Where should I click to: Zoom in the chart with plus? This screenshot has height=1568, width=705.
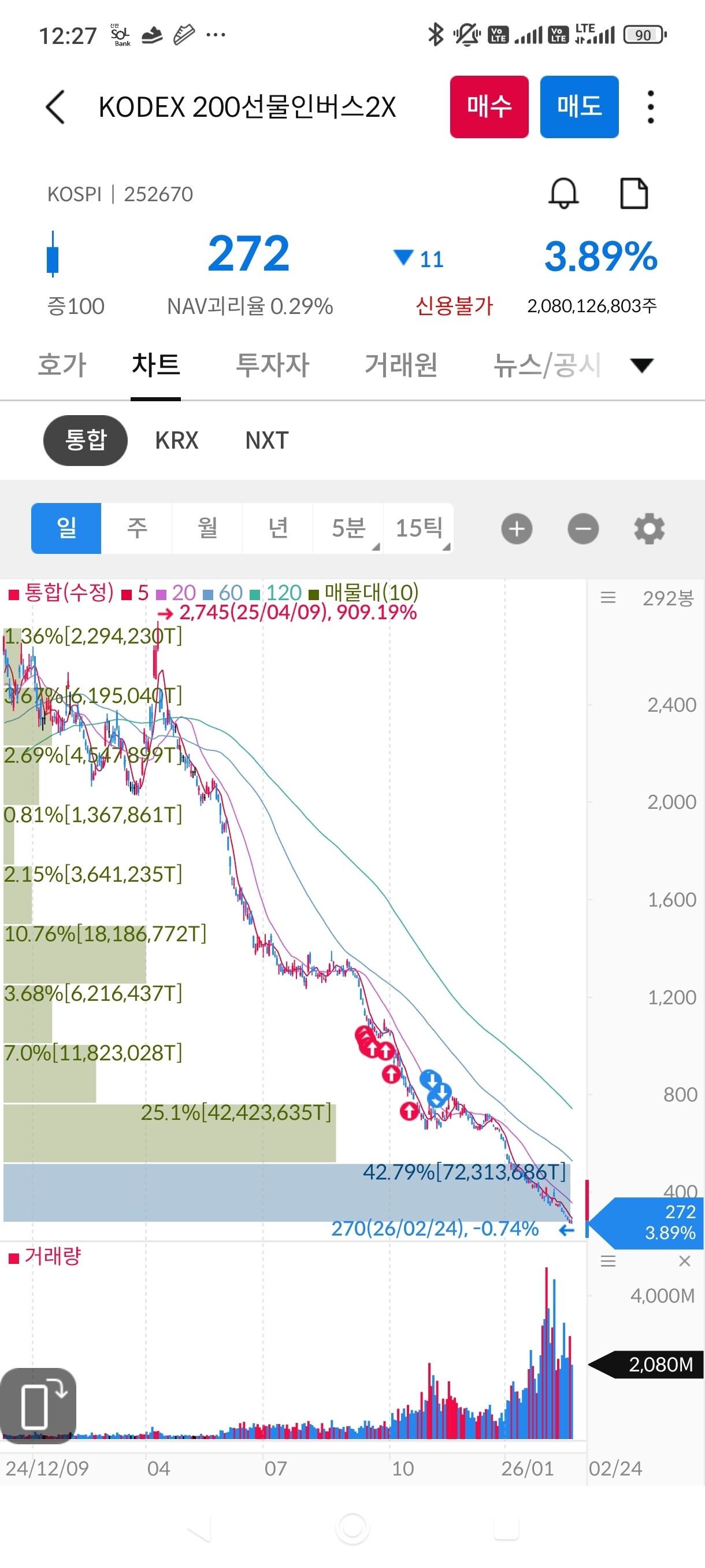click(x=517, y=528)
